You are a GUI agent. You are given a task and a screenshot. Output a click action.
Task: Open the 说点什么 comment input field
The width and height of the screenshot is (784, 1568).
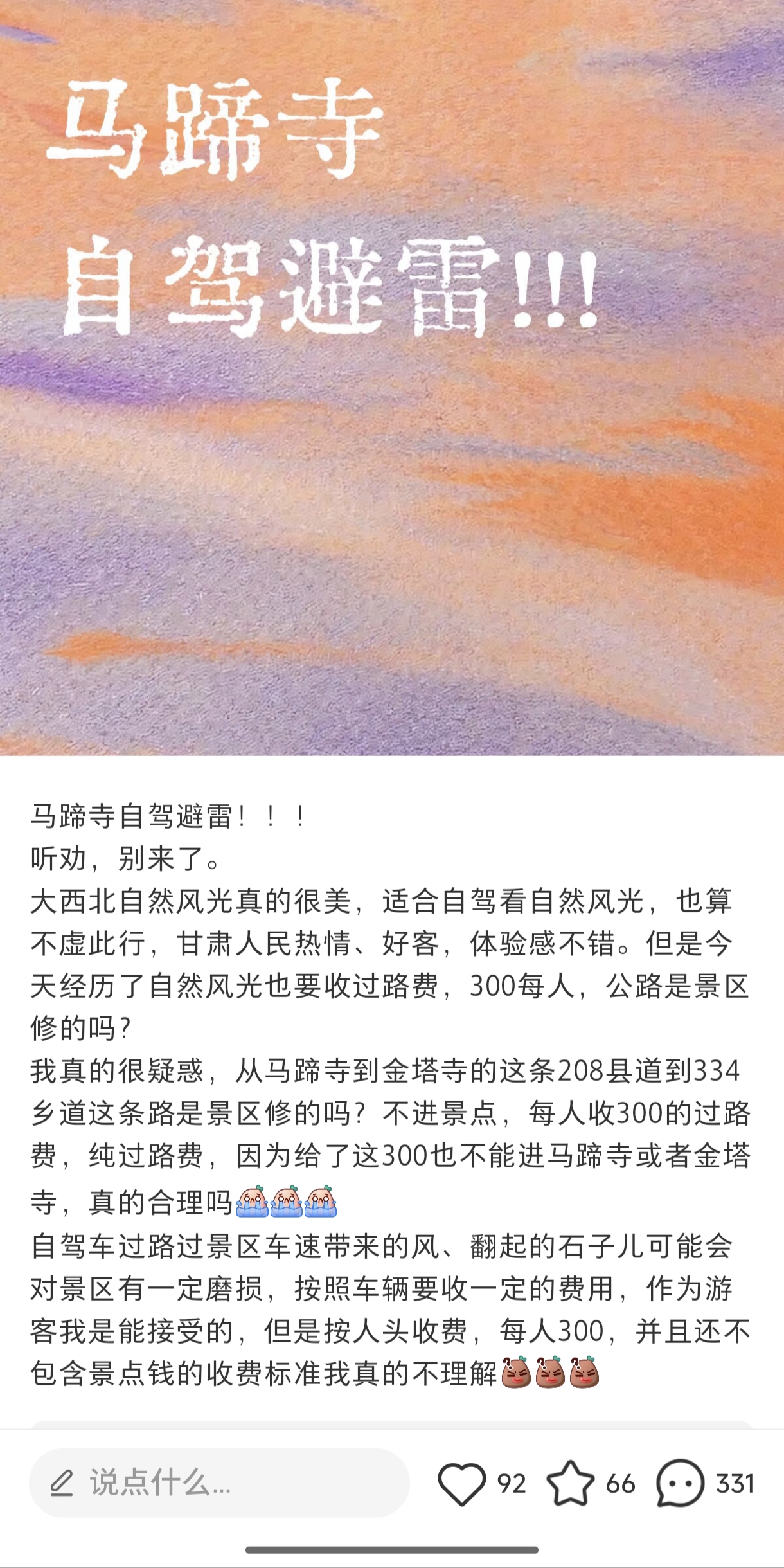coord(219,1482)
